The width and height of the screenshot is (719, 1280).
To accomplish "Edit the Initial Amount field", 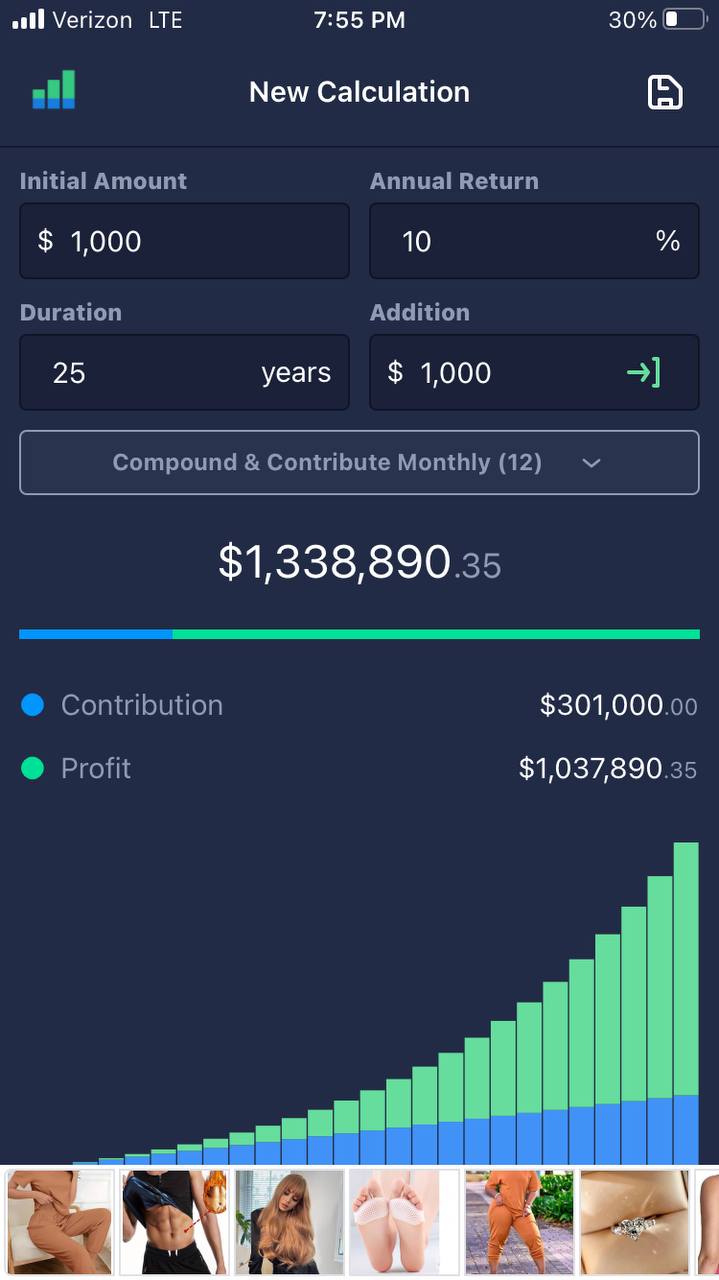I will coord(184,241).
